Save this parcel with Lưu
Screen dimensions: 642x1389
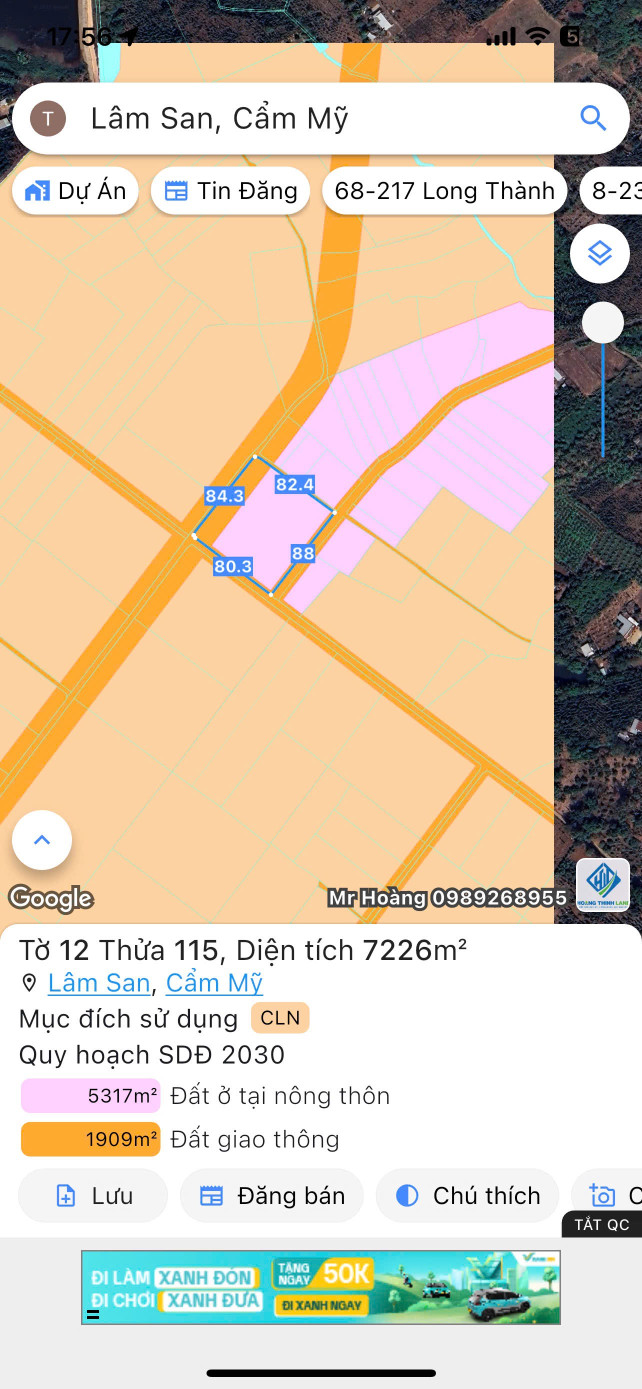pos(93,1196)
